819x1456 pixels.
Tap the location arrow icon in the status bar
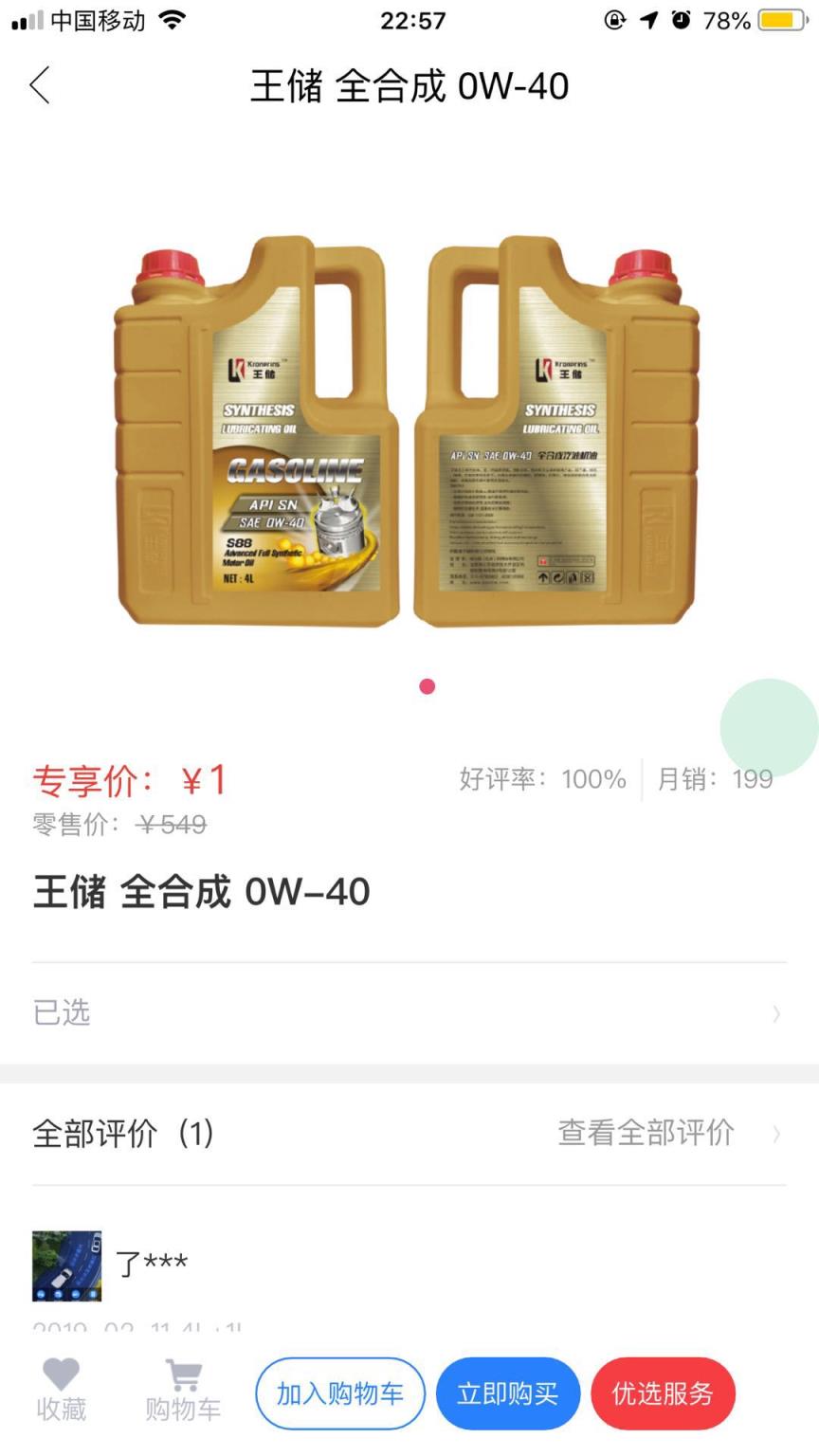pyautogui.click(x=647, y=19)
